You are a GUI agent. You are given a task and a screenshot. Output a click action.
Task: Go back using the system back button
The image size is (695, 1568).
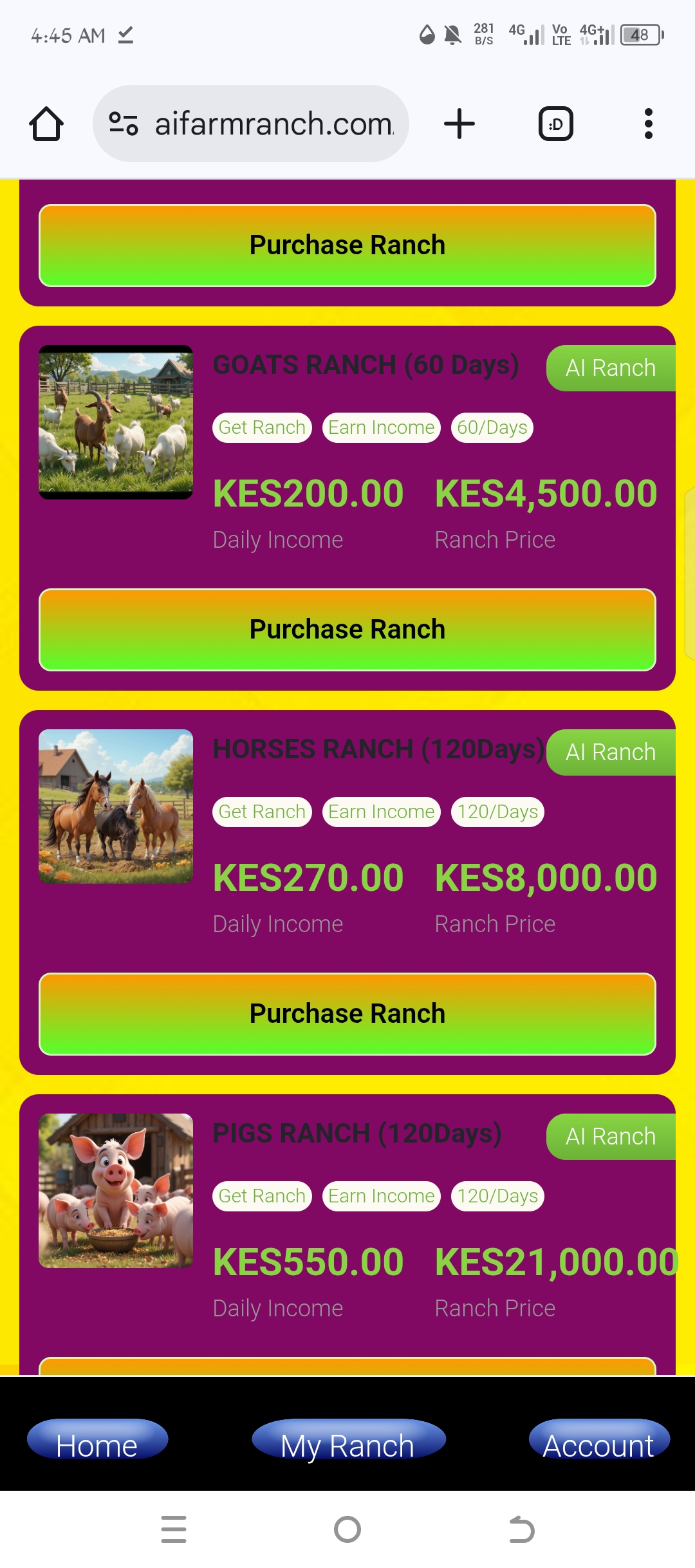point(521,1529)
